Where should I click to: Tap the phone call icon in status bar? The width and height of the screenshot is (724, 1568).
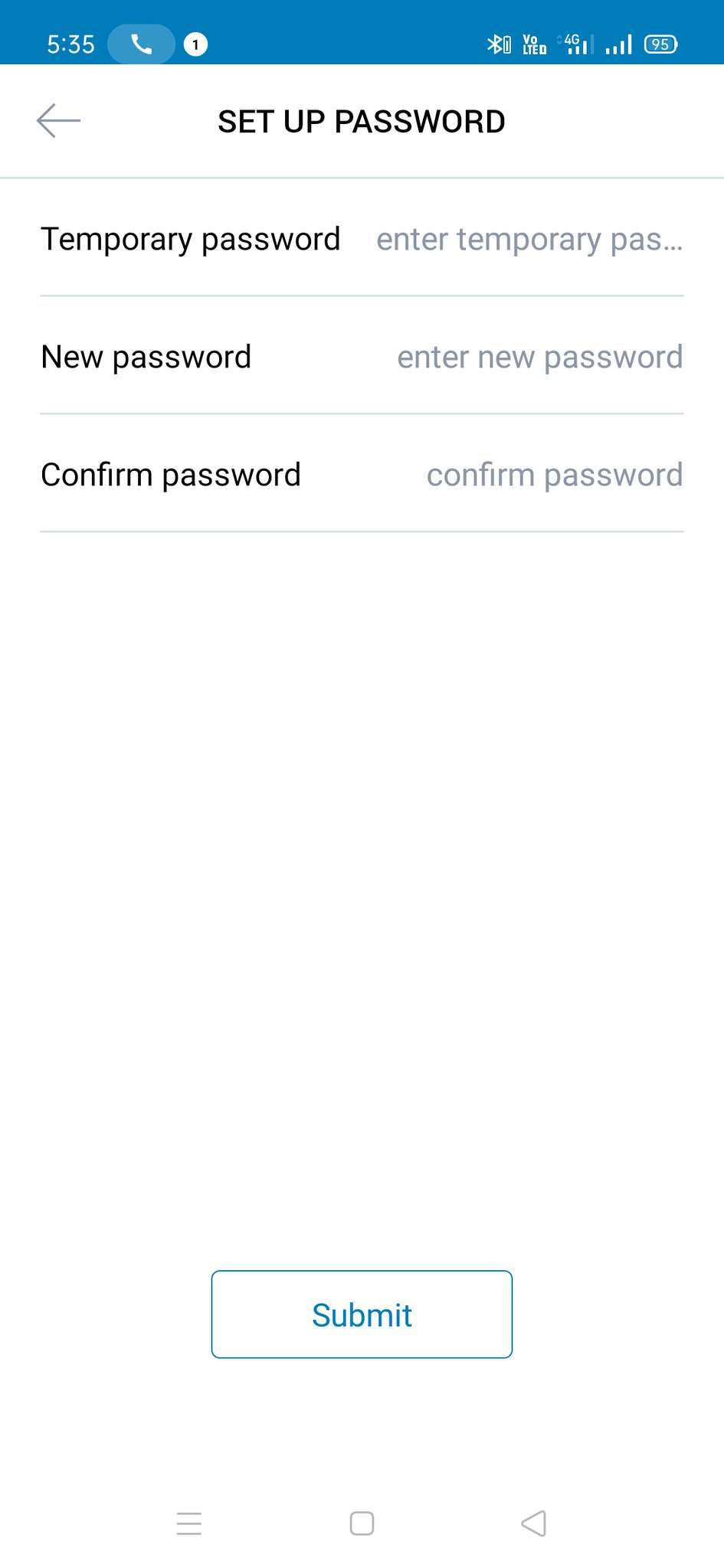(x=141, y=44)
